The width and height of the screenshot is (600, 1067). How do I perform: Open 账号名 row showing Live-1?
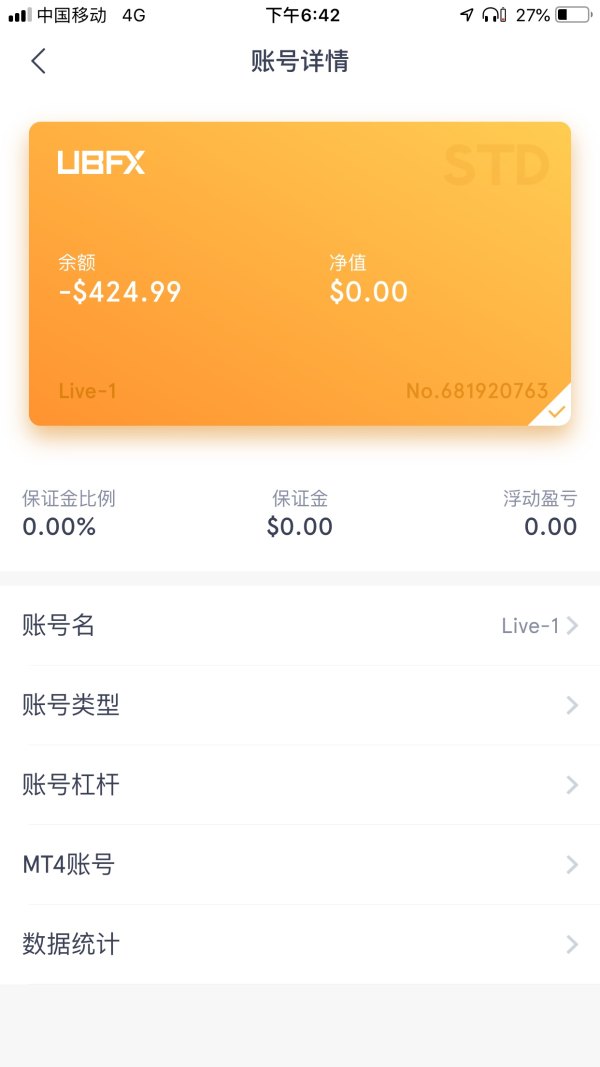click(x=300, y=626)
